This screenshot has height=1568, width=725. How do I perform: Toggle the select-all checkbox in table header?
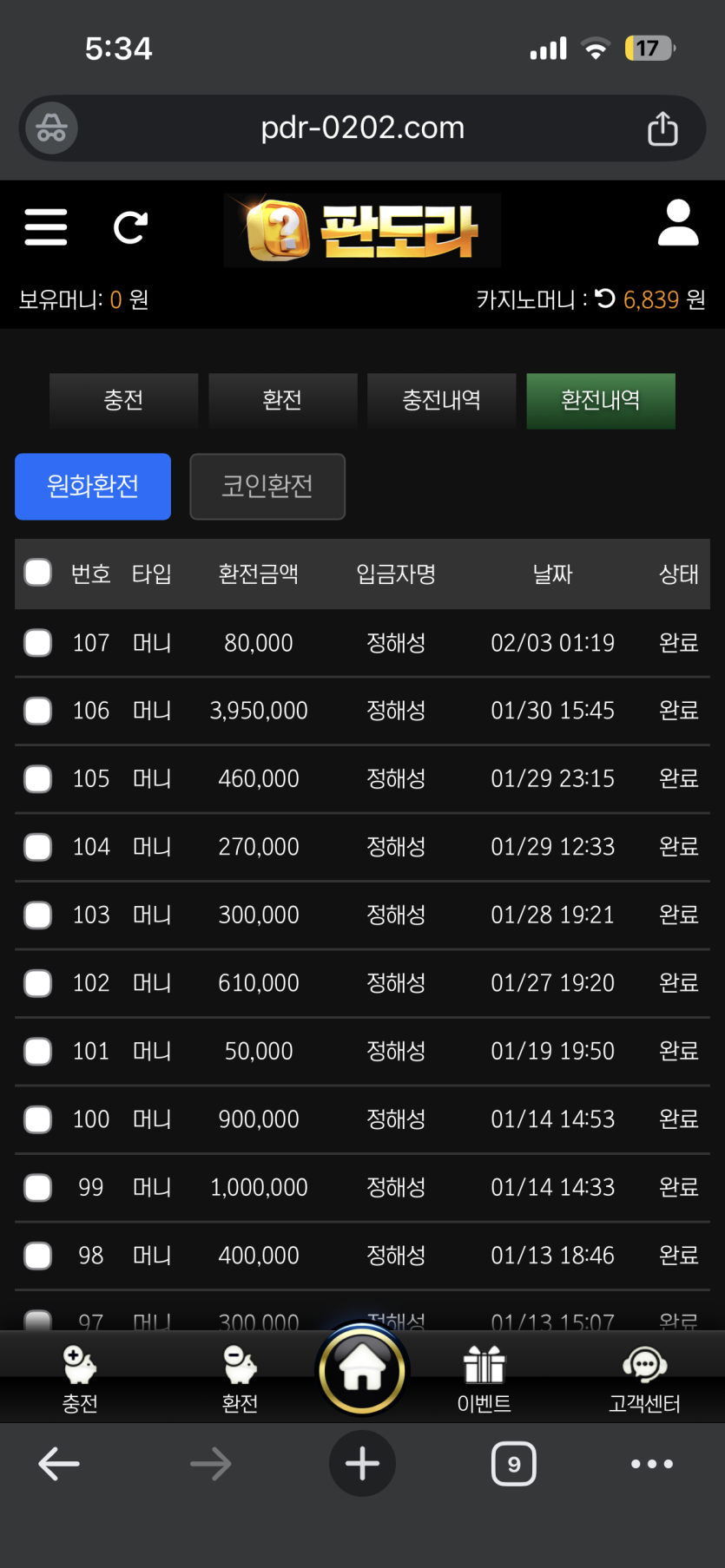pyautogui.click(x=38, y=573)
